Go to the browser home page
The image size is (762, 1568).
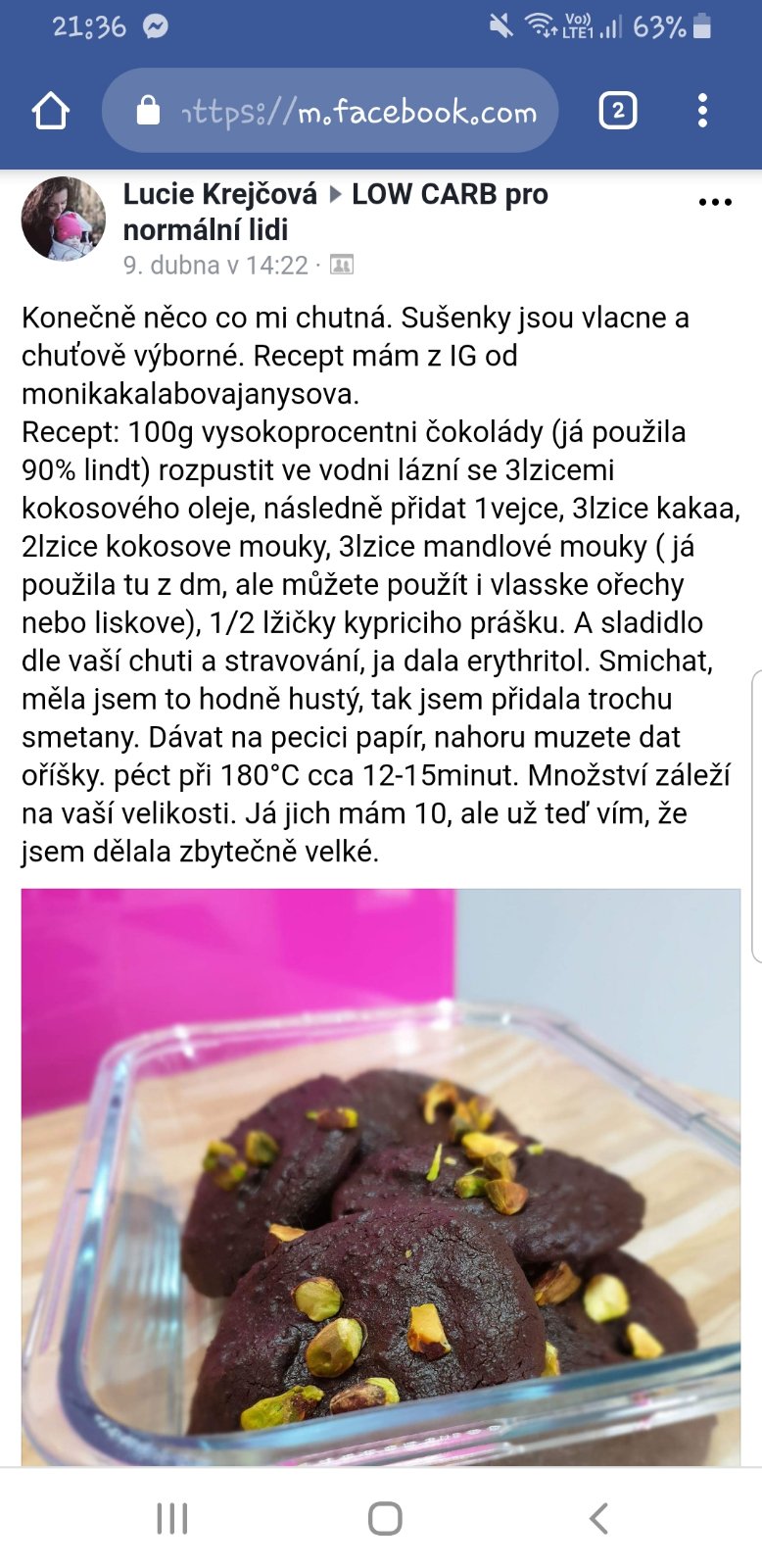(x=51, y=112)
